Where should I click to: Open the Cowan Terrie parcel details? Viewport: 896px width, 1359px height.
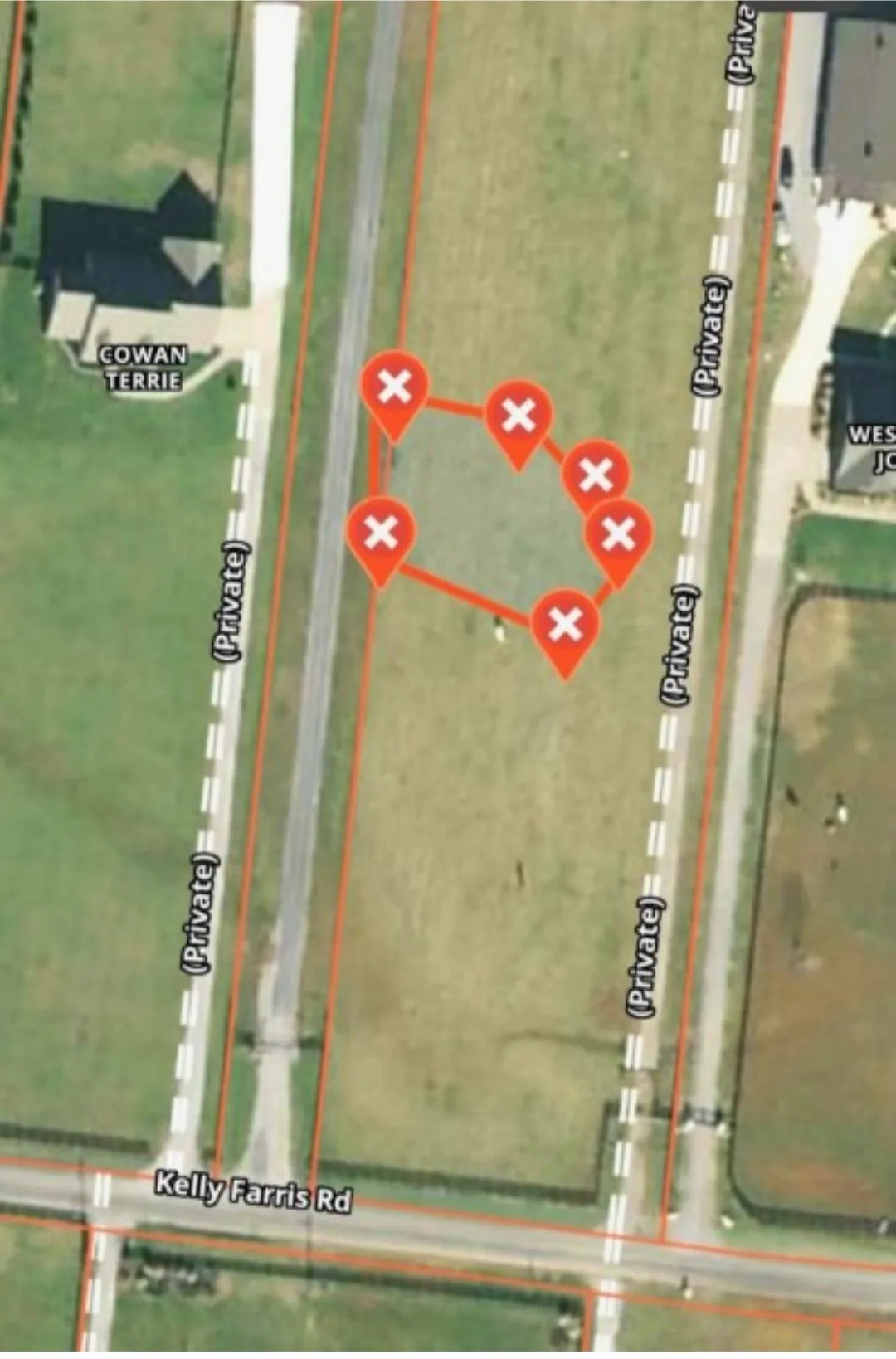(142, 368)
